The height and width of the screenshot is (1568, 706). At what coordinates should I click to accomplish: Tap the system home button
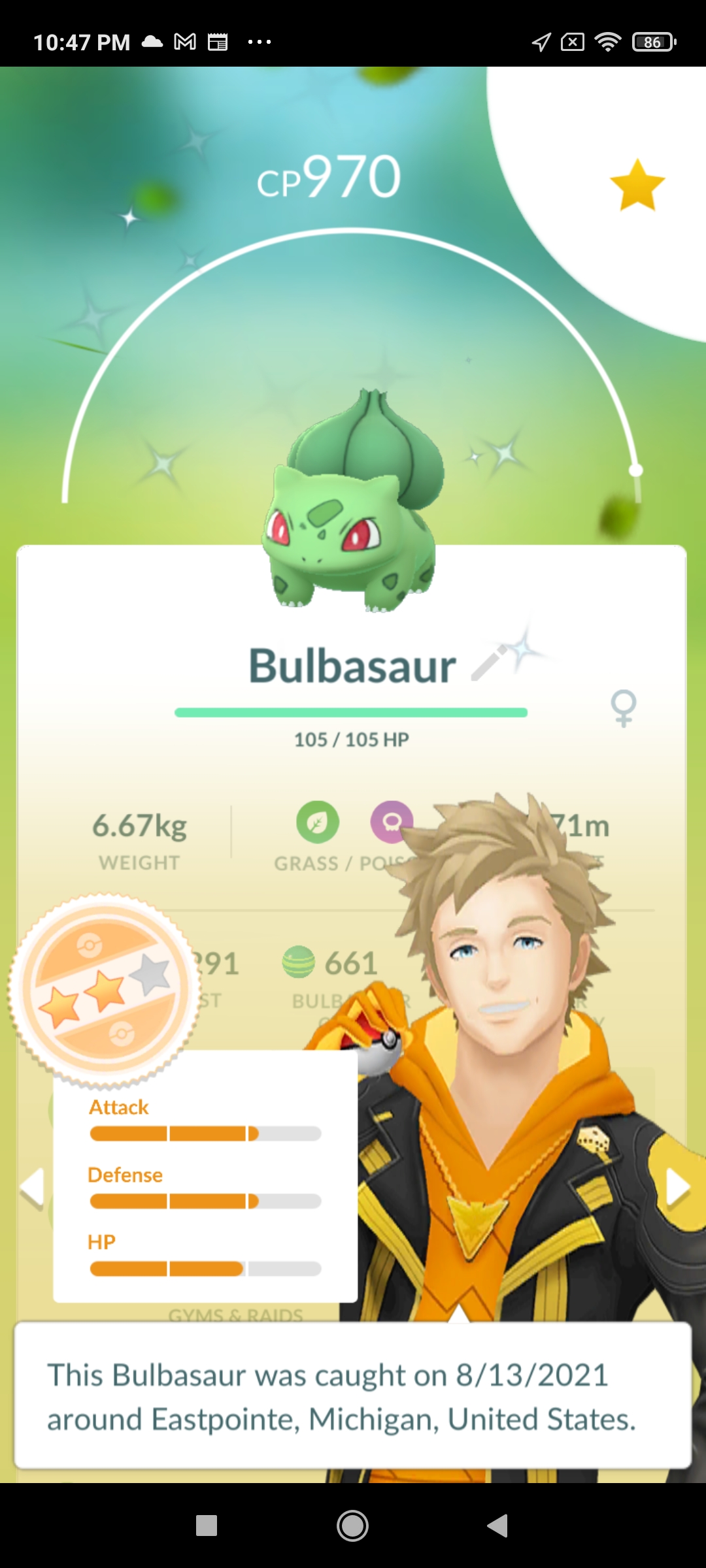point(352,1526)
